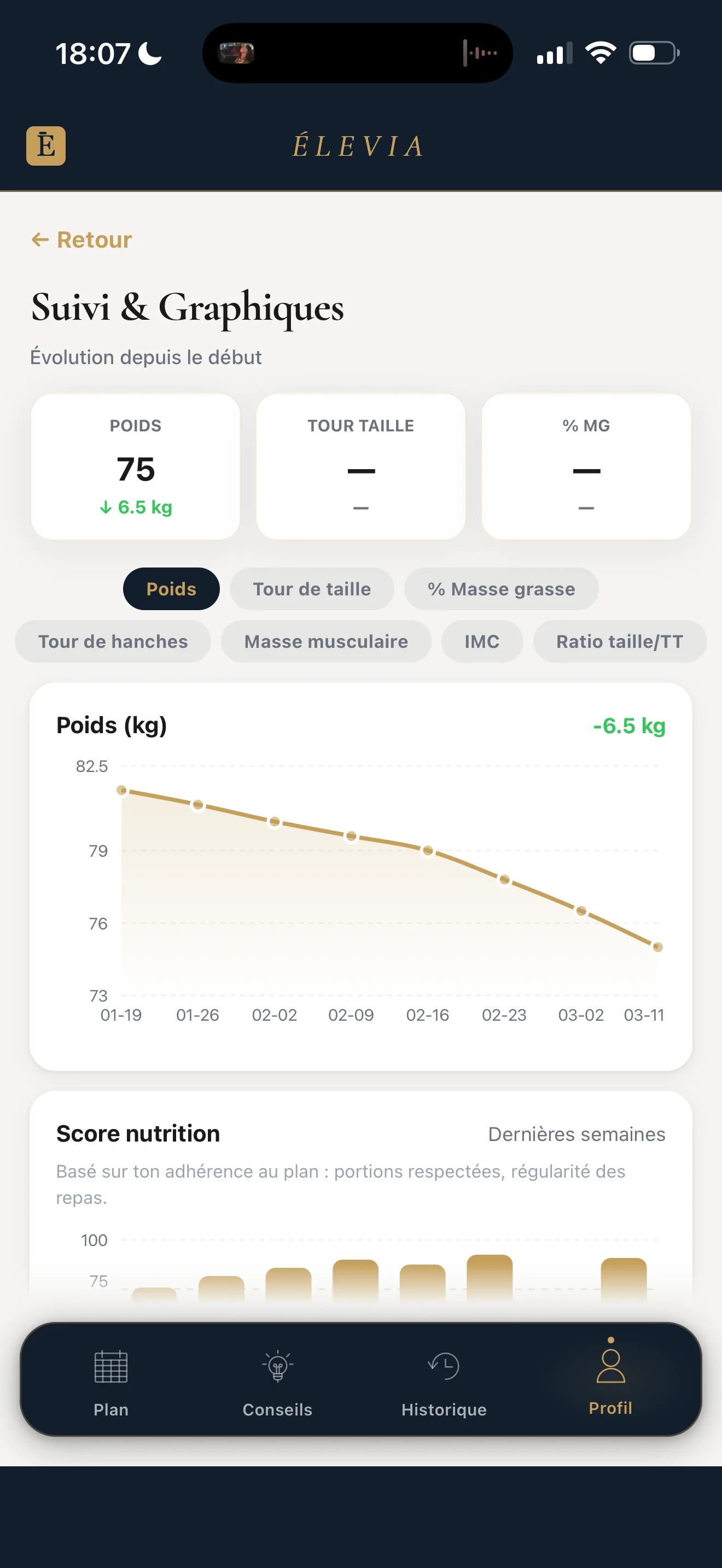View the IMC chart
The image size is (722, 1568).
[481, 641]
